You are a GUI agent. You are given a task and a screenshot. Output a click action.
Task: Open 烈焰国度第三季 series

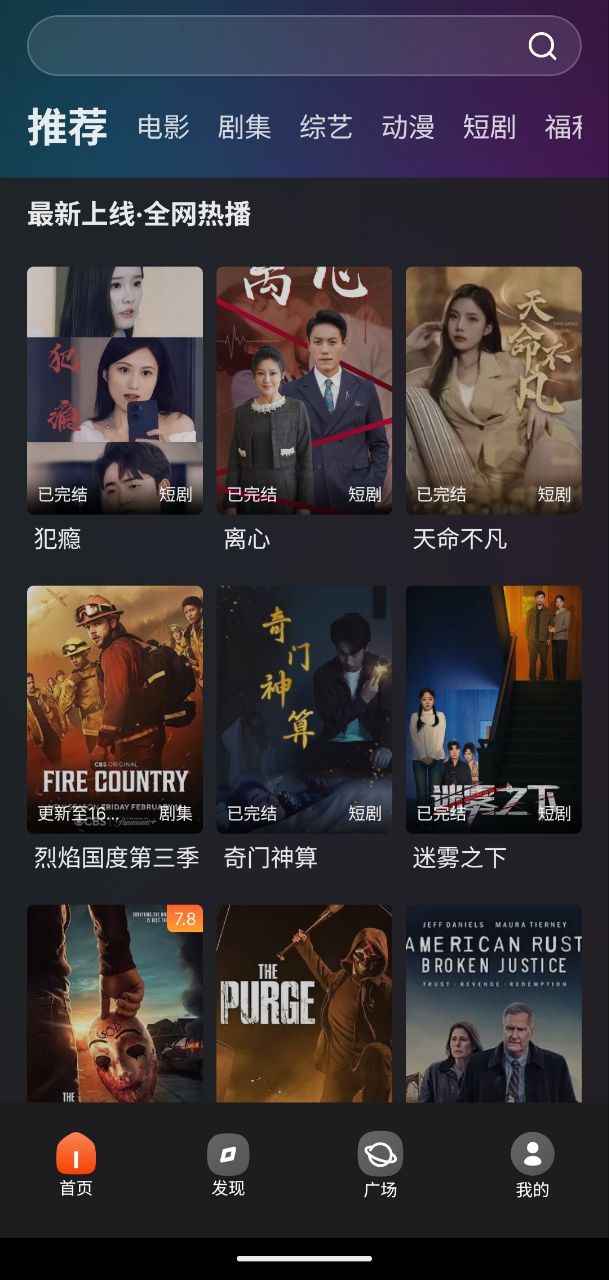click(115, 709)
